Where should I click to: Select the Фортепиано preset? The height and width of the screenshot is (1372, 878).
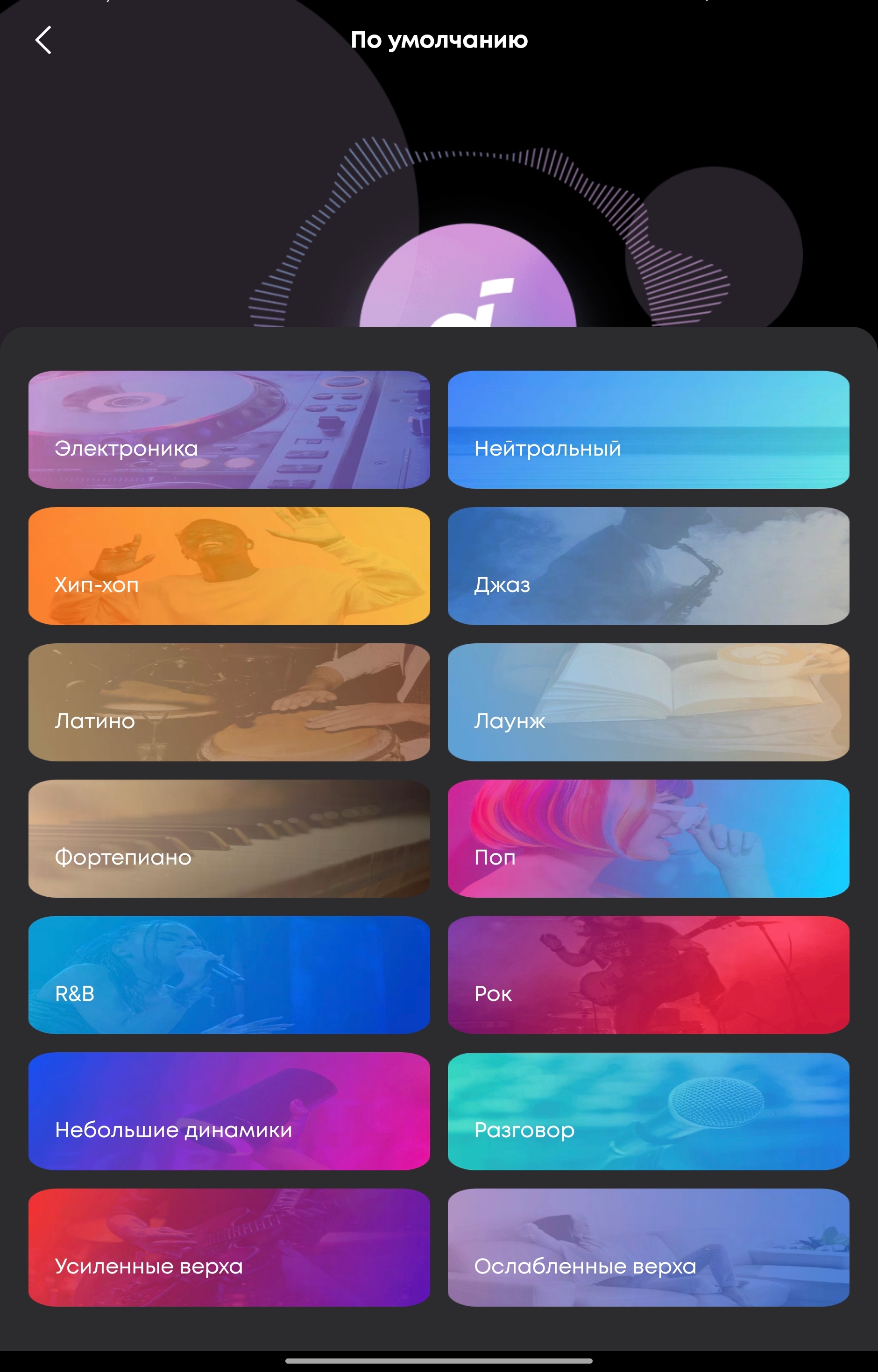click(229, 838)
